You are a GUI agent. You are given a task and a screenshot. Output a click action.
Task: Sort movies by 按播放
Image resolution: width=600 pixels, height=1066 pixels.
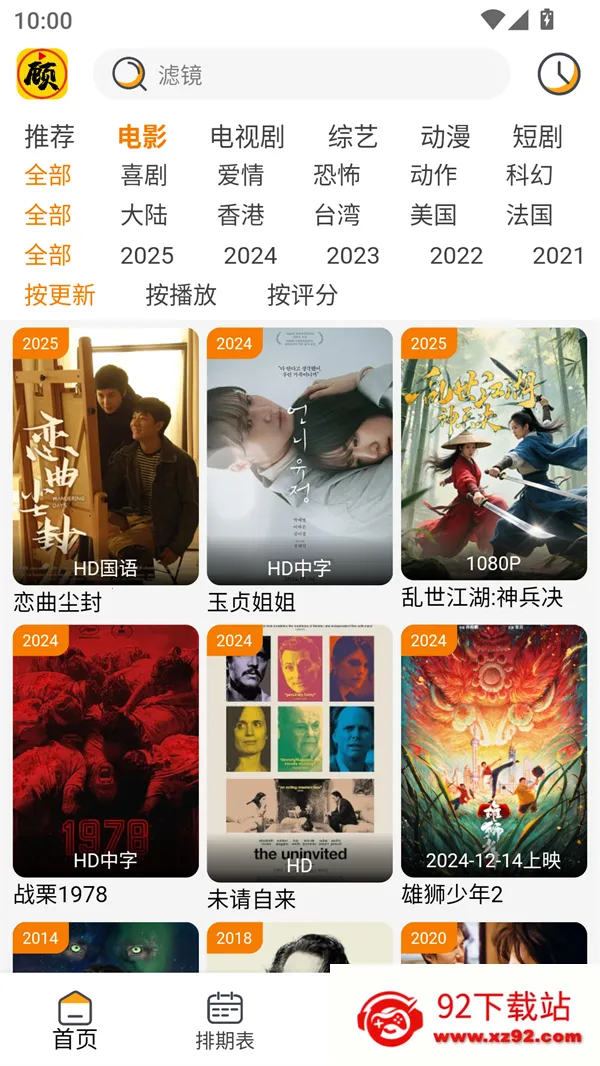pyautogui.click(x=181, y=295)
